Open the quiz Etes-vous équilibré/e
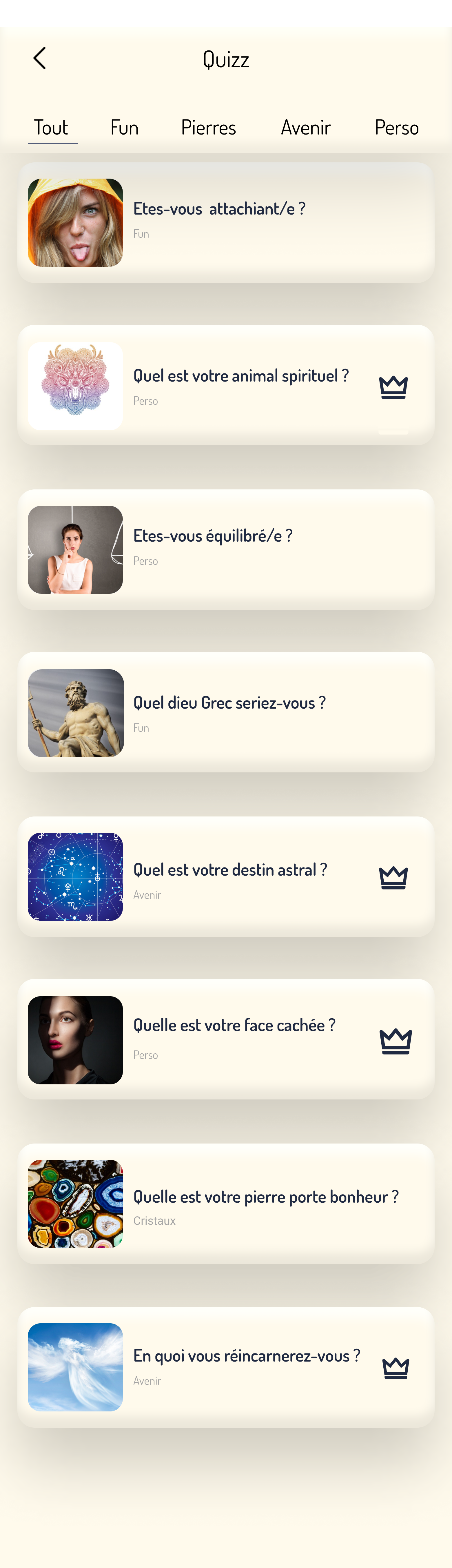Image resolution: width=452 pixels, height=1568 pixels. [x=226, y=550]
